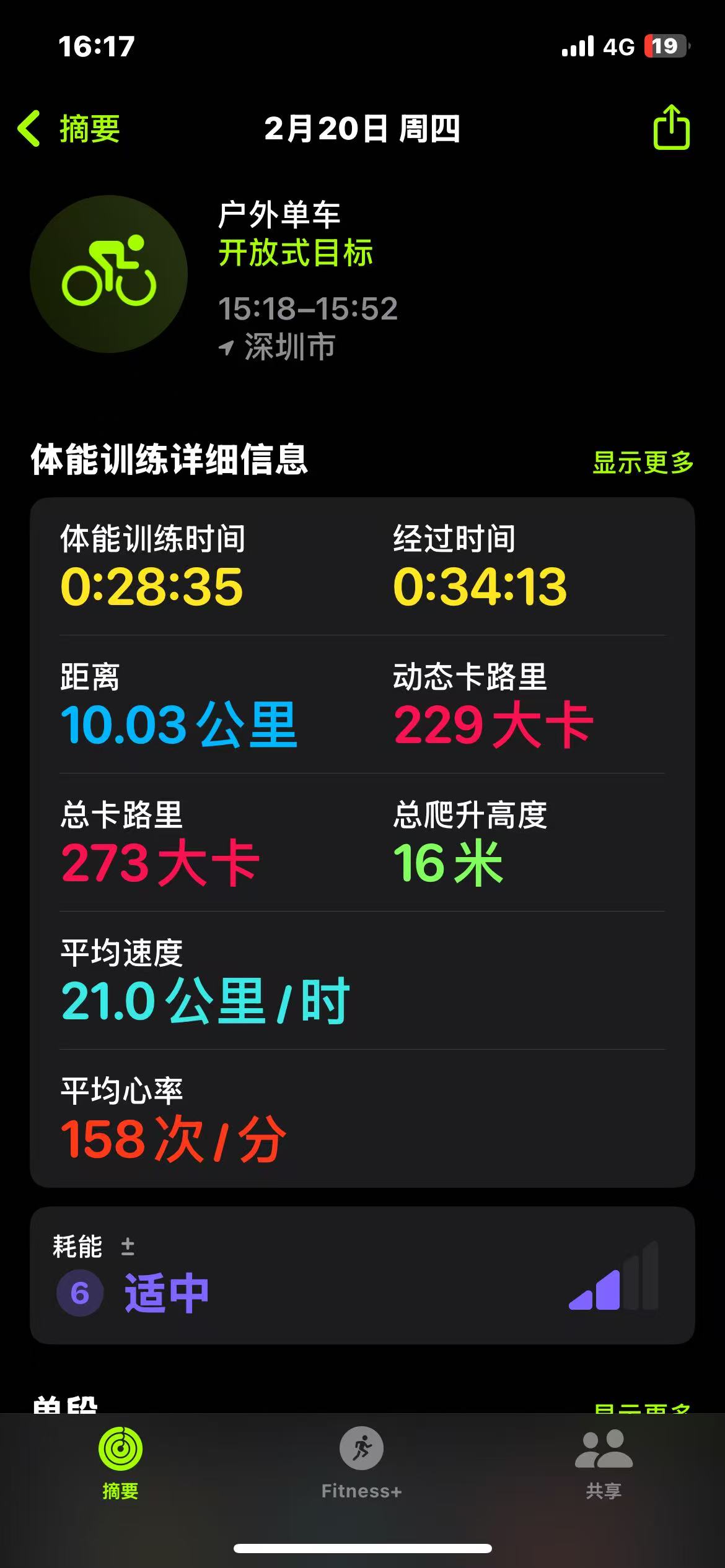Switch to the Fitness+ tab
The image size is (725, 1568).
(x=362, y=1474)
